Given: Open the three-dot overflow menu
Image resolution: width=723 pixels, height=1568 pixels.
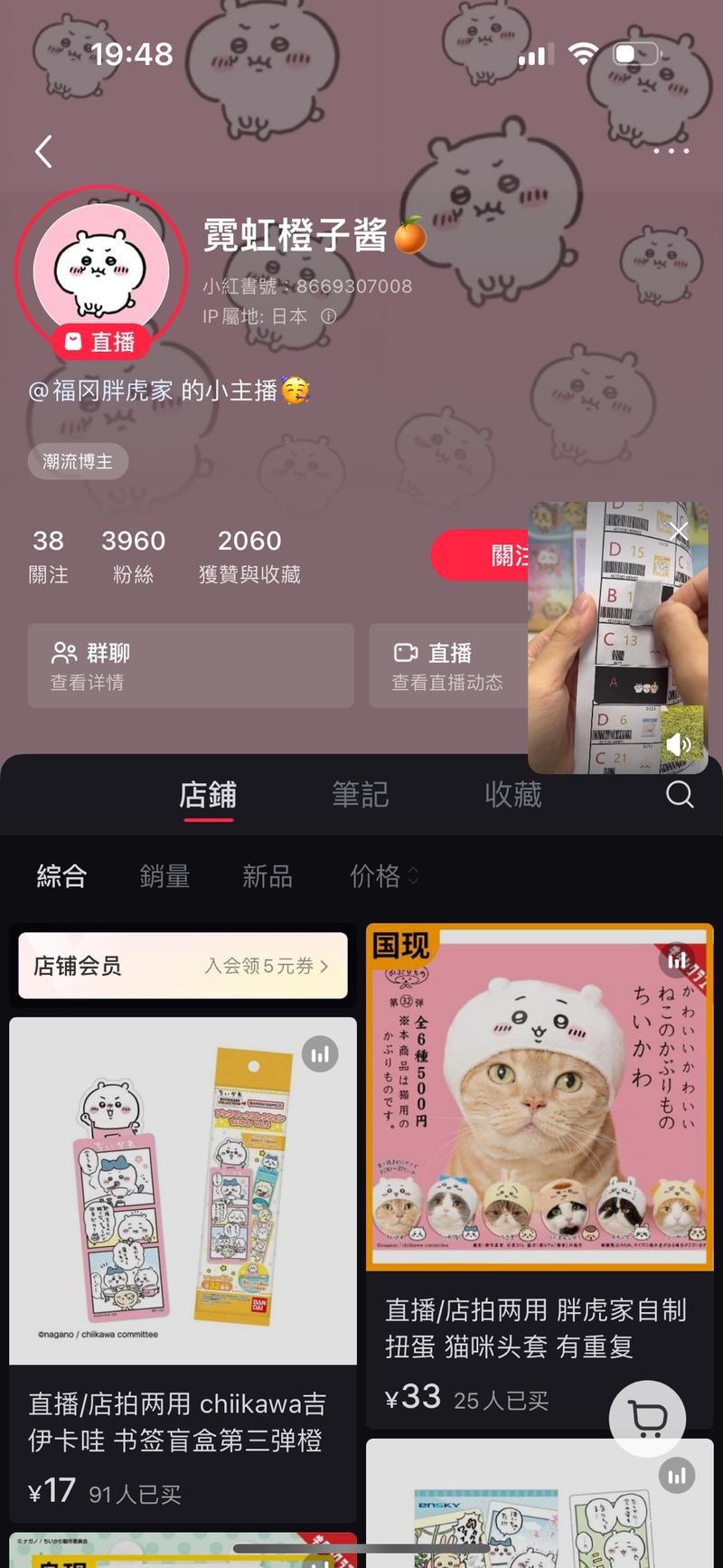Looking at the screenshot, I should pos(671,151).
